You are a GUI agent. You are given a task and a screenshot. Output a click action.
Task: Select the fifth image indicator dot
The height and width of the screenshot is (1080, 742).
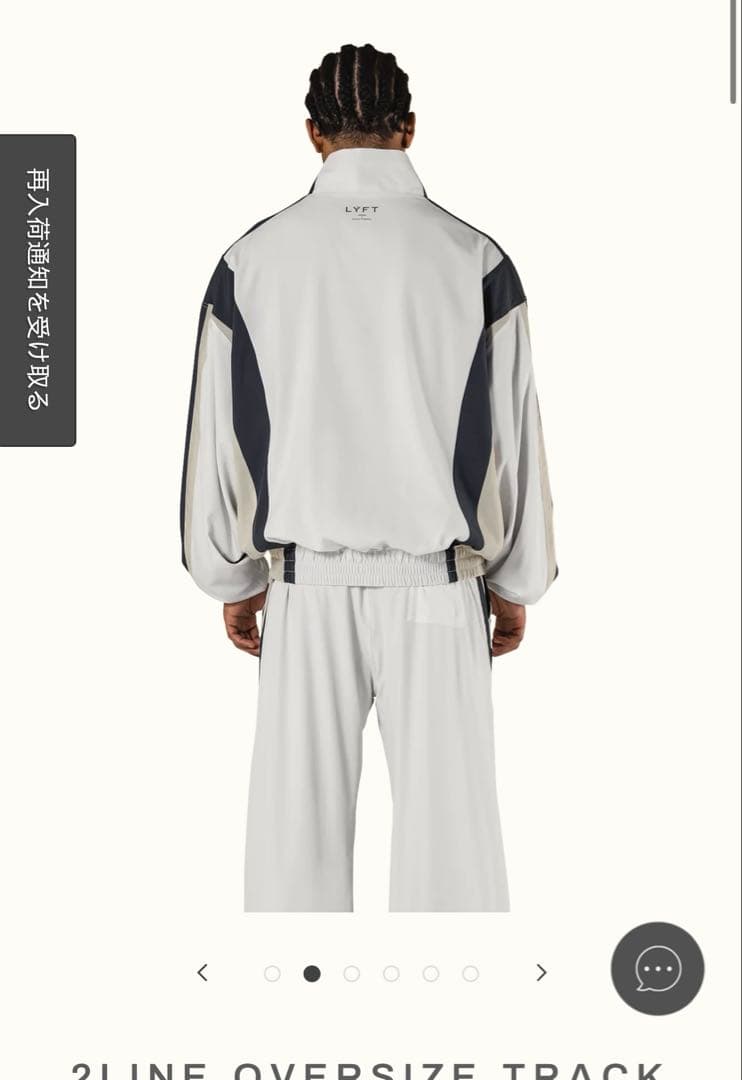(431, 974)
